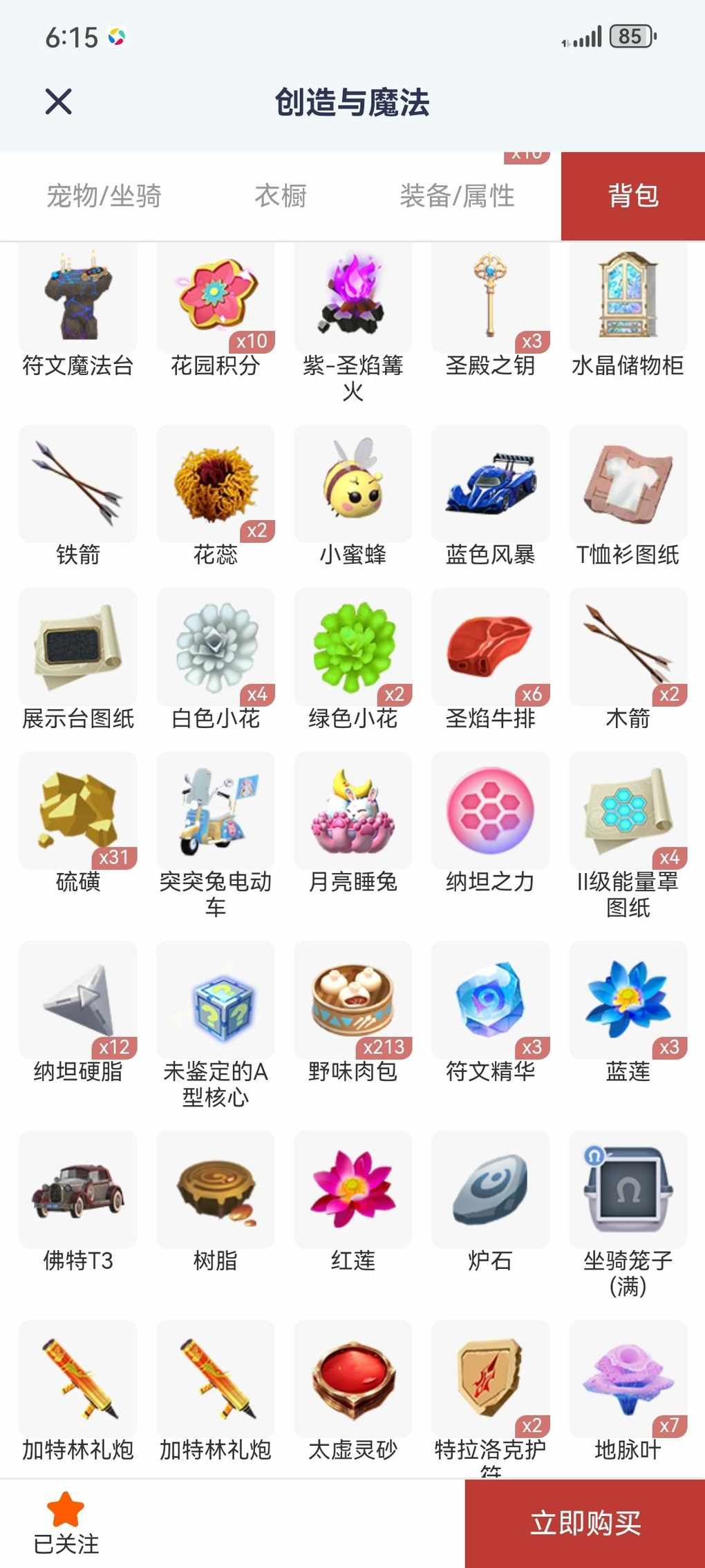Open the 小蜜蜂 item tile
Image resolution: width=705 pixels, height=1568 pixels.
pos(352,484)
